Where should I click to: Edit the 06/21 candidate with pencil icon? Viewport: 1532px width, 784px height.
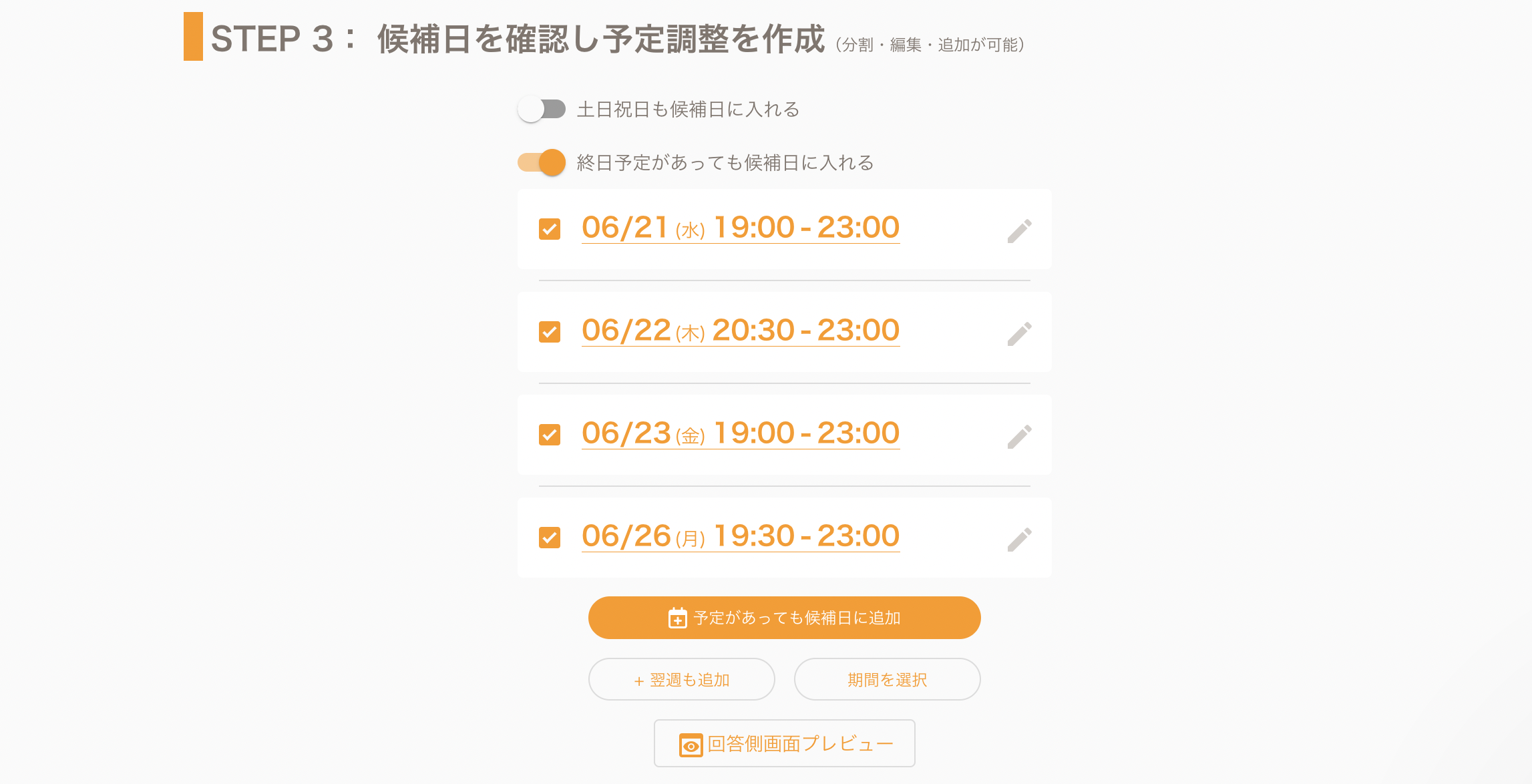tap(1020, 230)
